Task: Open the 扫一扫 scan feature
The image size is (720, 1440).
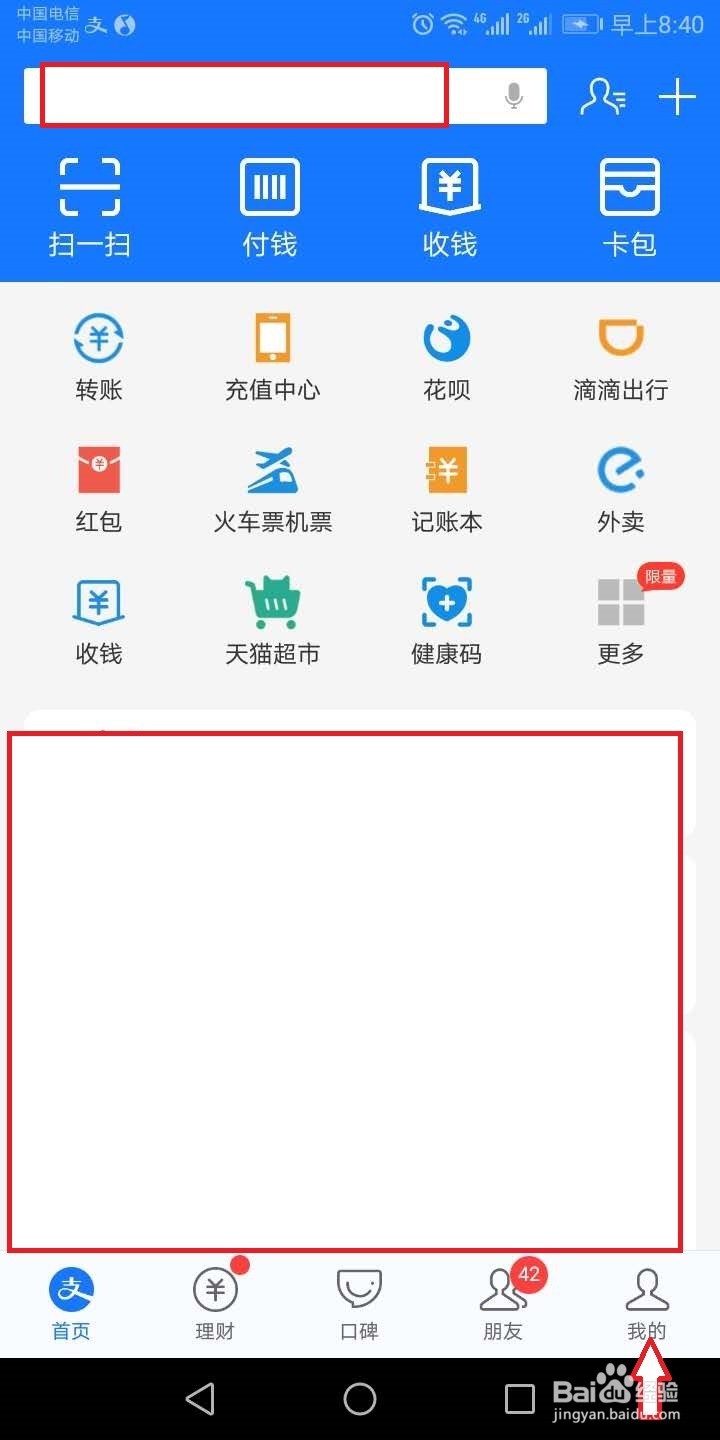Action: tap(89, 205)
